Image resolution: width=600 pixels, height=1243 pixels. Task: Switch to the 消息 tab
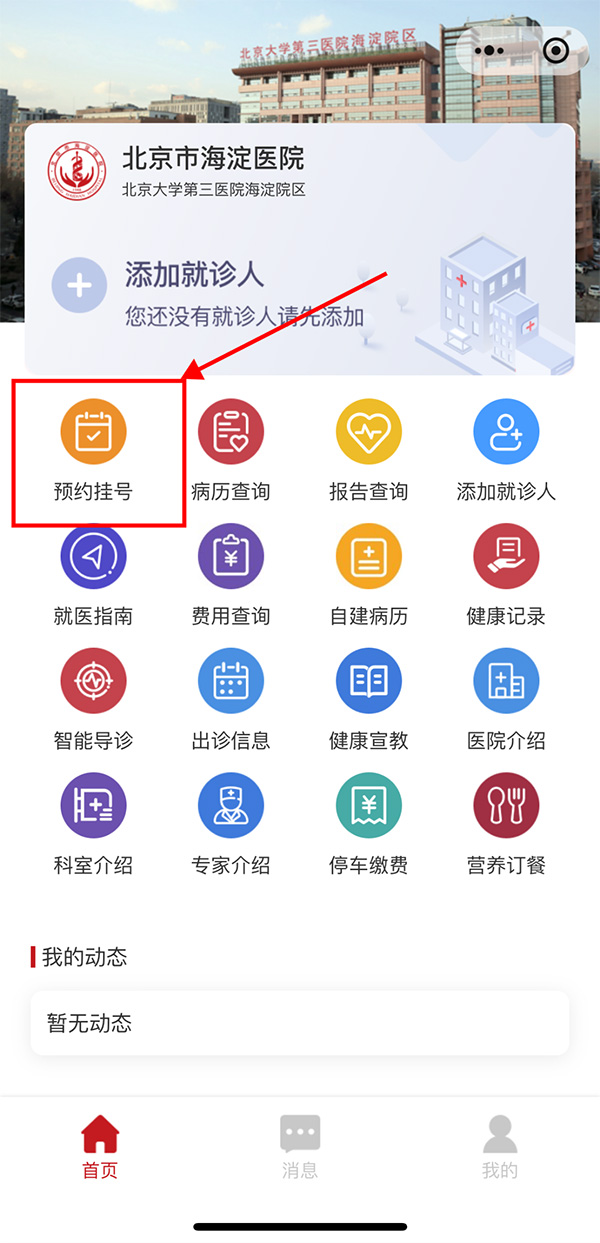tap(300, 1146)
